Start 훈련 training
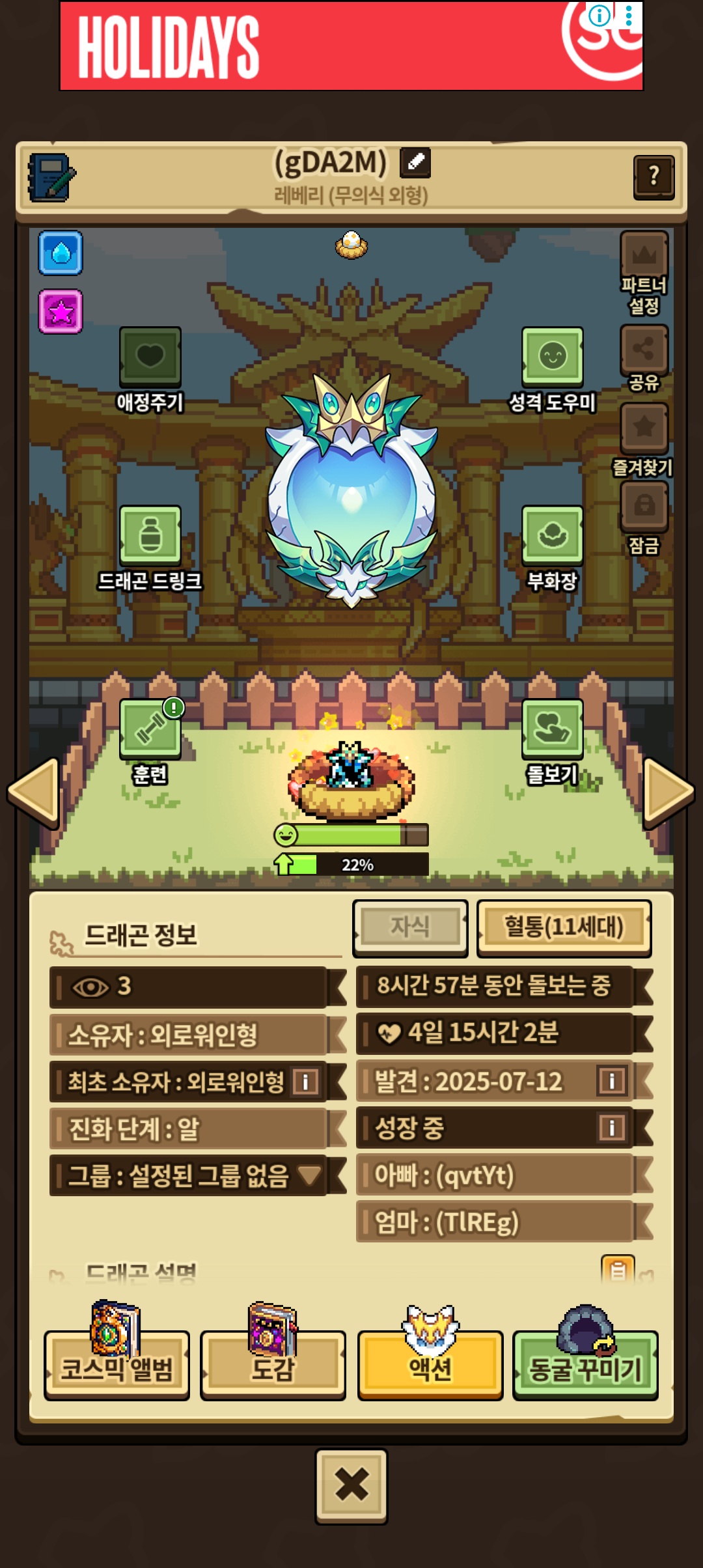The height and width of the screenshot is (1568, 703). point(150,729)
